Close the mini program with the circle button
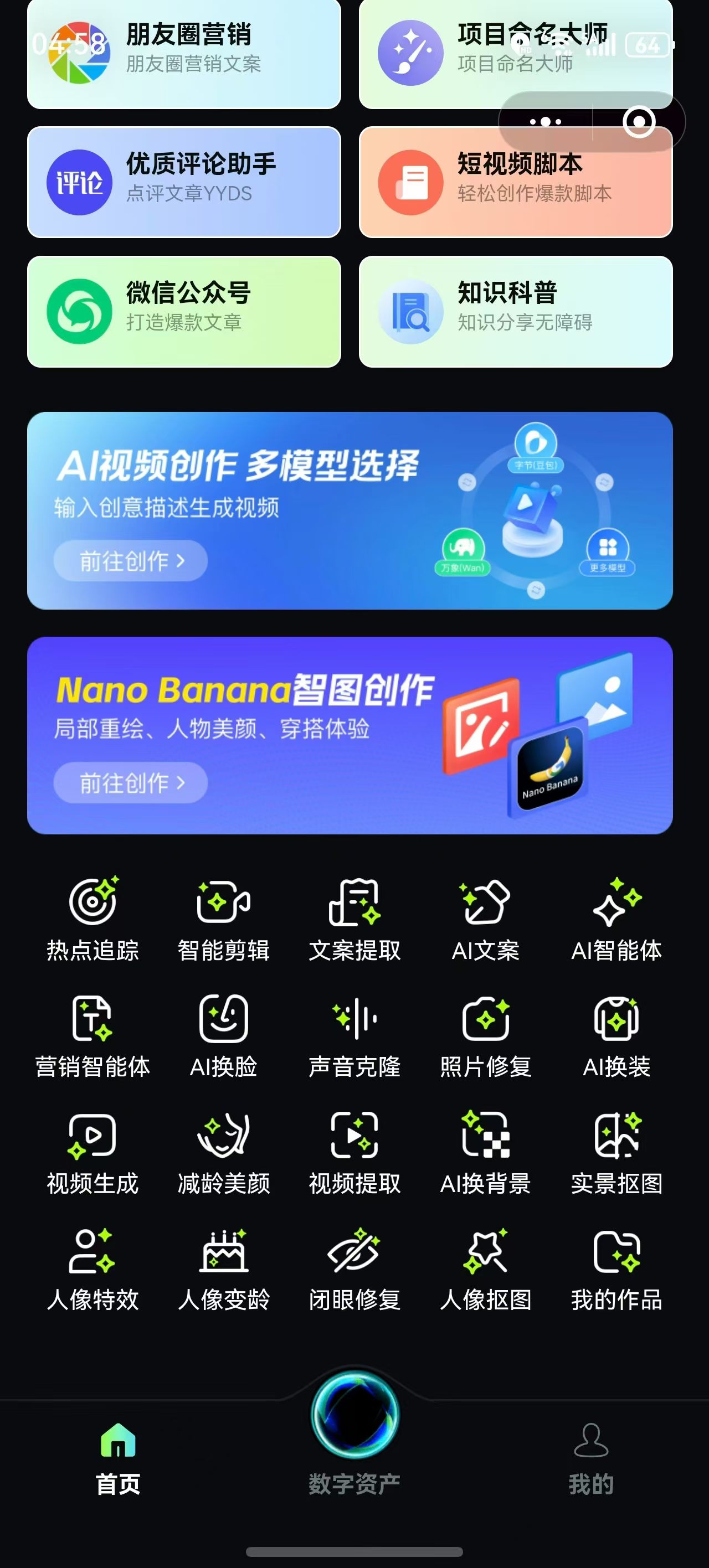This screenshot has height=1568, width=709. click(x=638, y=122)
